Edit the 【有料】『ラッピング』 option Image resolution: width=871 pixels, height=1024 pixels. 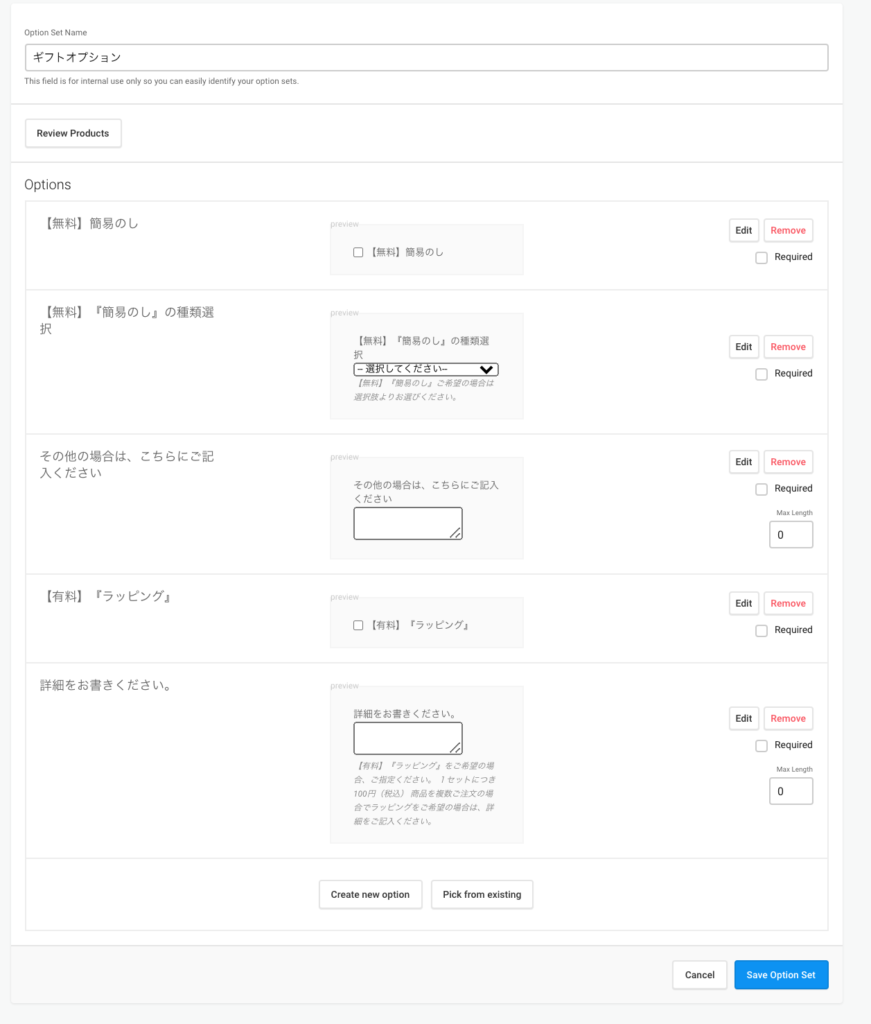coord(743,603)
